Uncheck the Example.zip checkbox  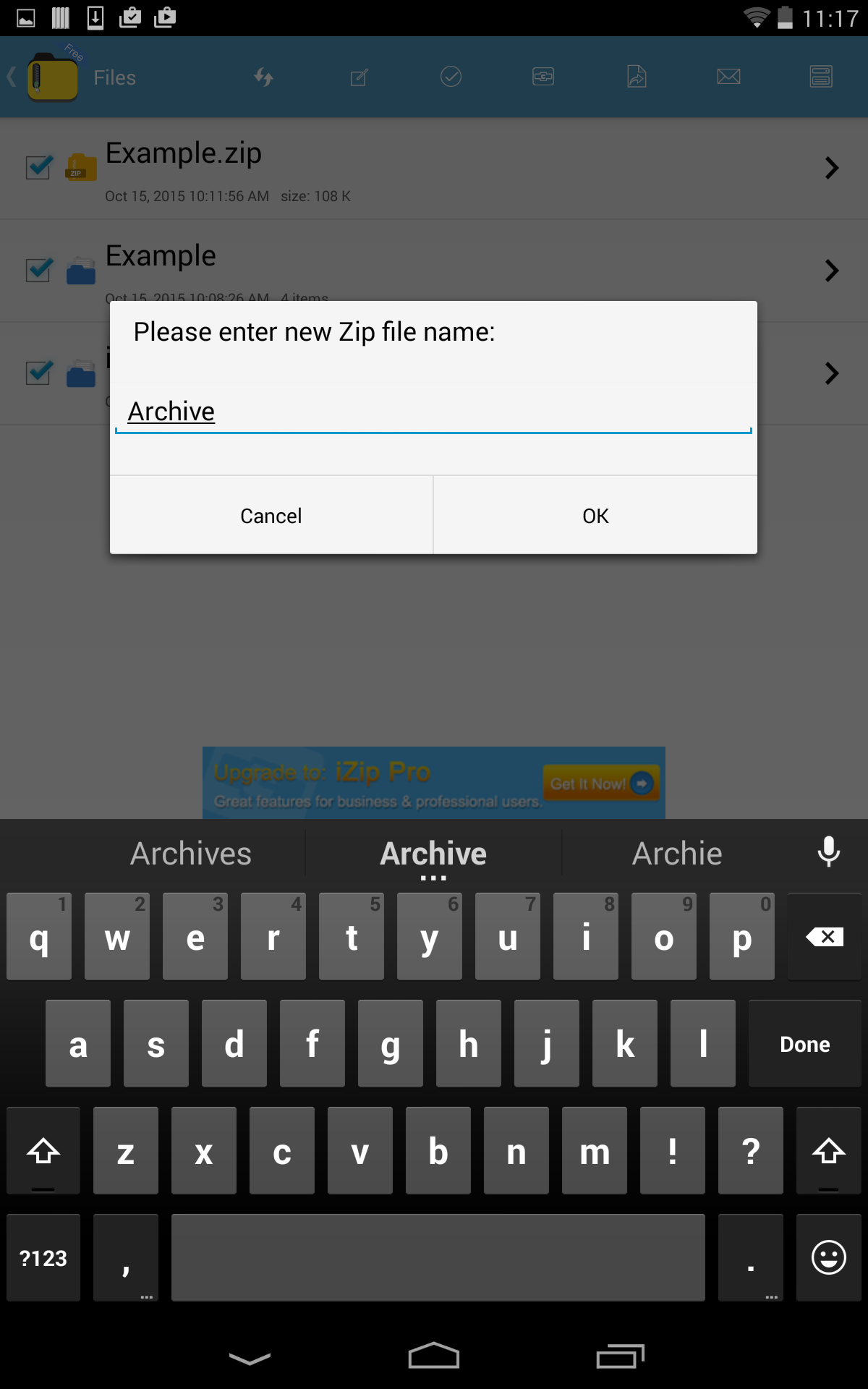coord(38,168)
